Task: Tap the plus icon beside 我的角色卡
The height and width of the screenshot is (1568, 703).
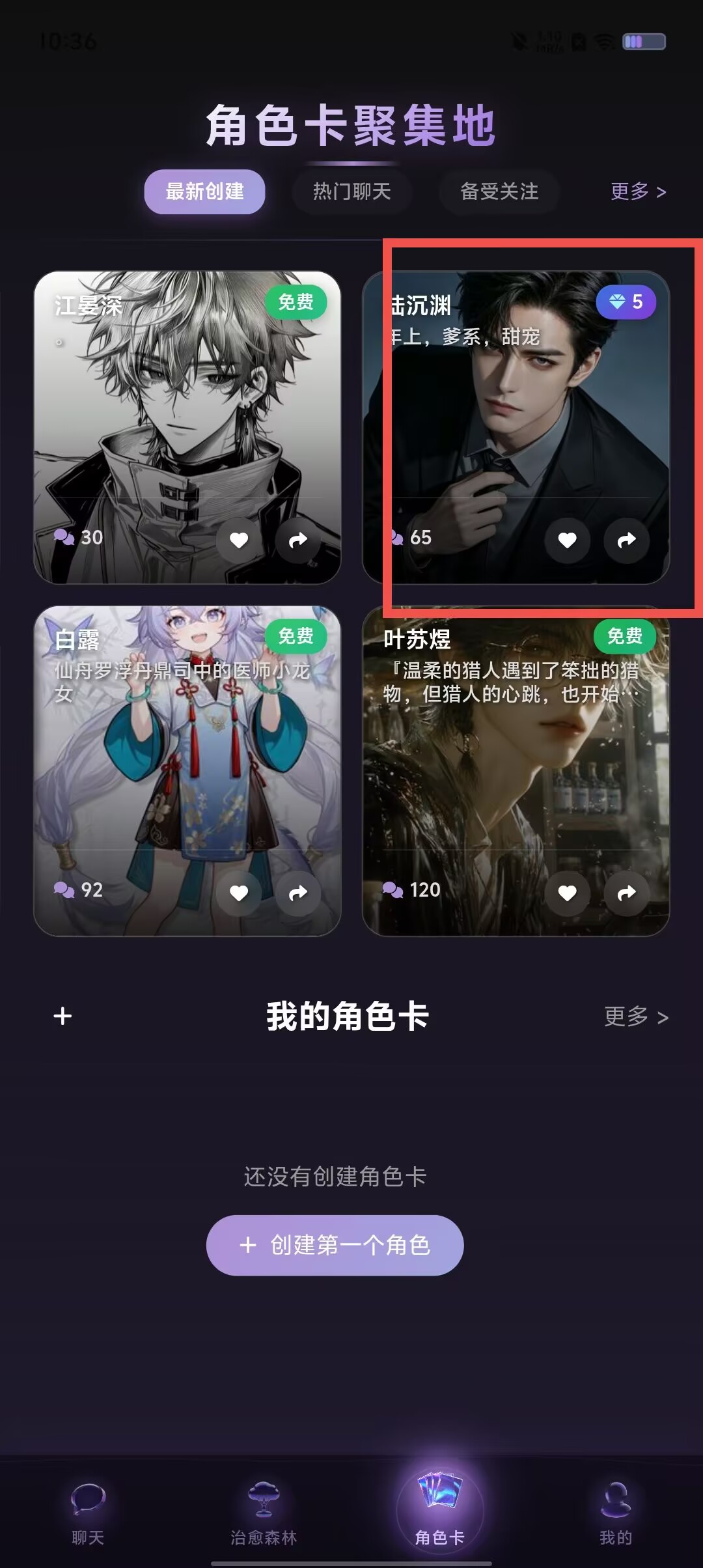Action: tap(62, 1016)
